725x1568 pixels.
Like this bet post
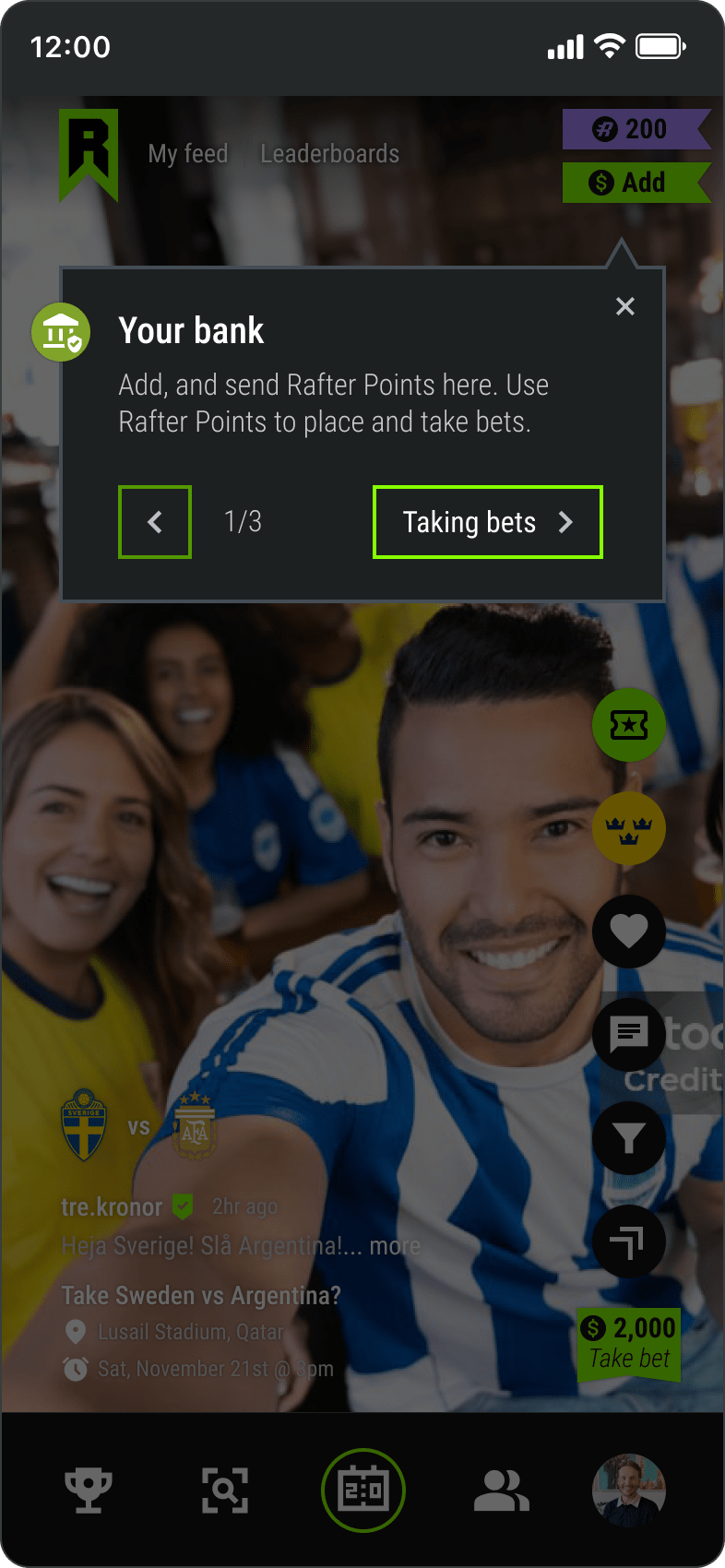(x=628, y=931)
